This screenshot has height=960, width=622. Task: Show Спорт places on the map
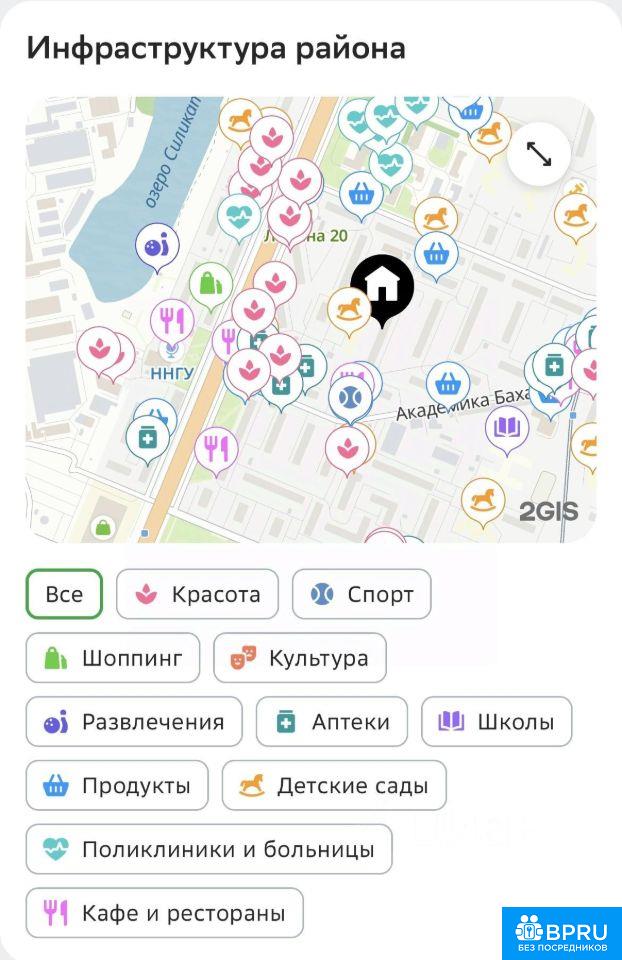pyautogui.click(x=361, y=594)
